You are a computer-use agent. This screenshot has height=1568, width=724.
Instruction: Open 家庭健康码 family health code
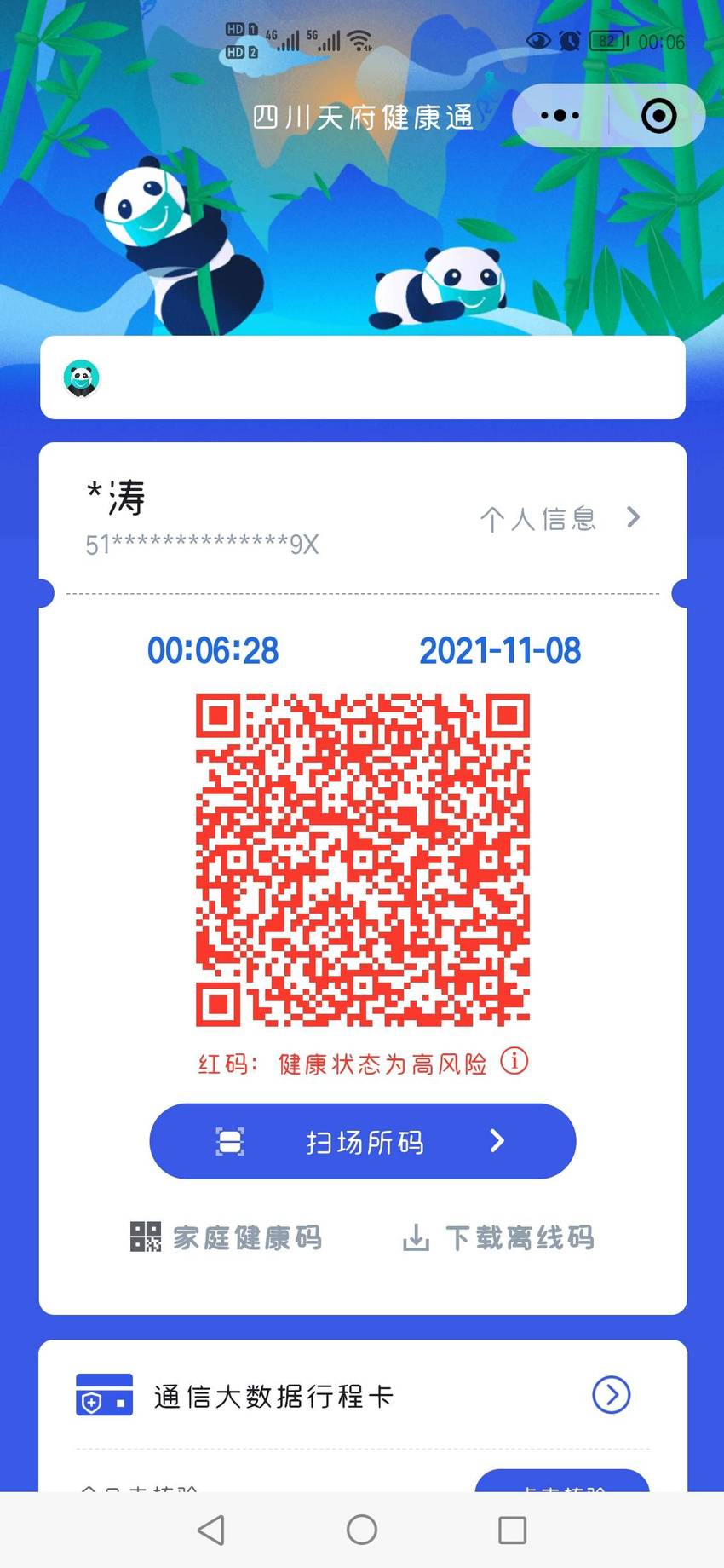pyautogui.click(x=227, y=1237)
